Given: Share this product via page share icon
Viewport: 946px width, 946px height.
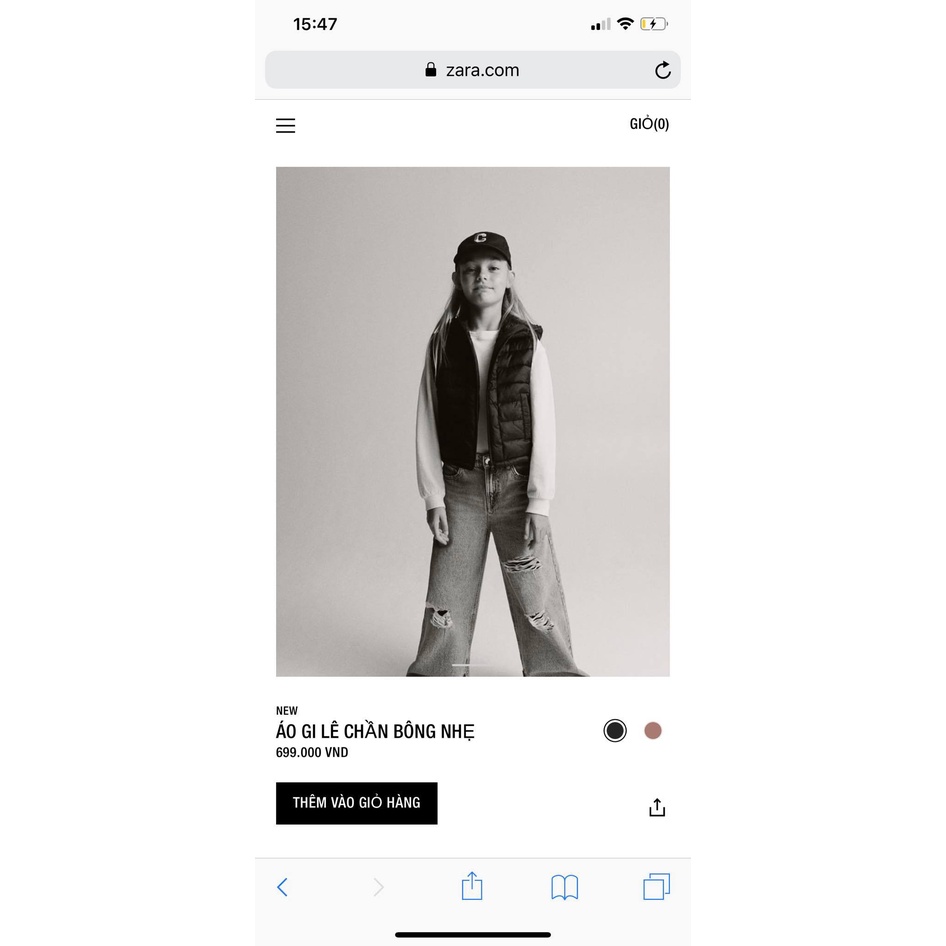Looking at the screenshot, I should (657, 807).
